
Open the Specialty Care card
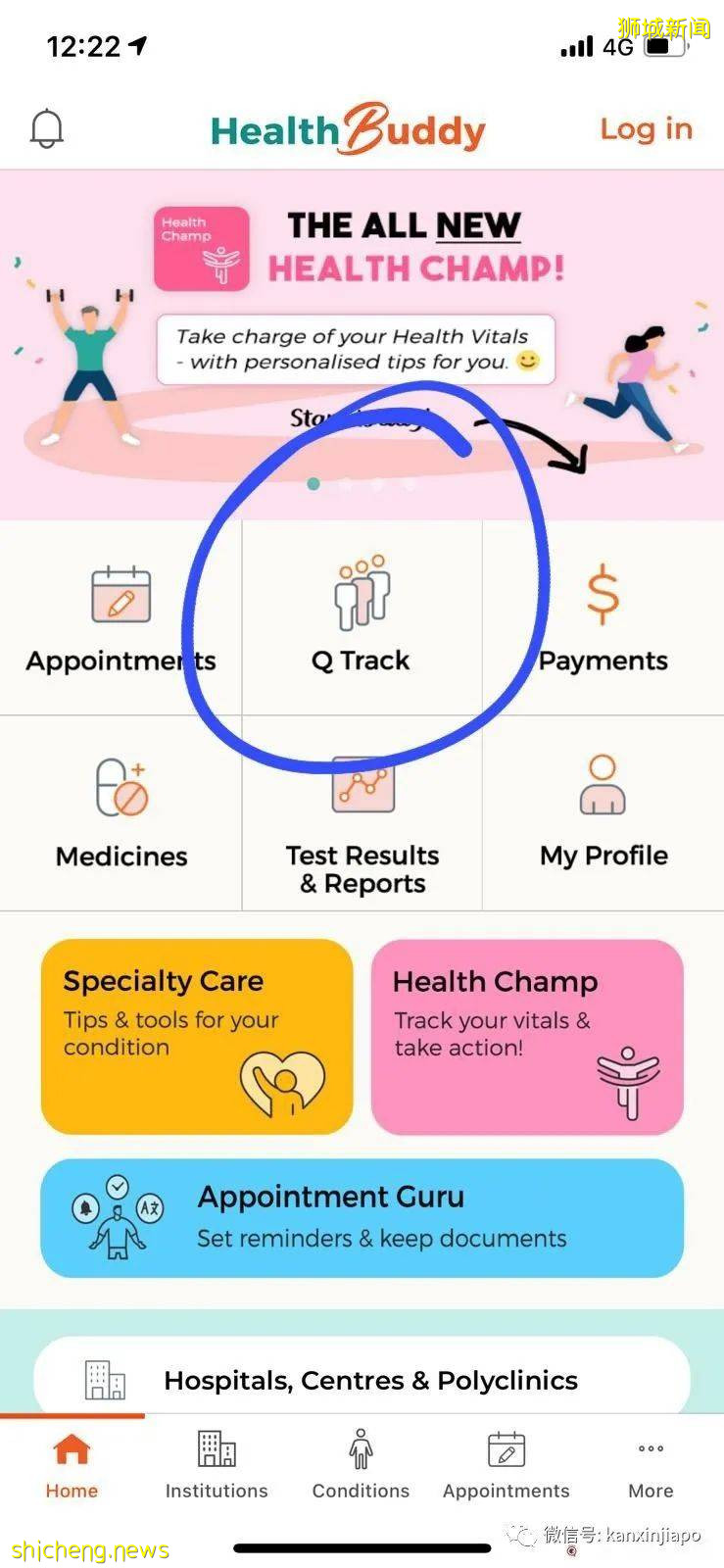point(197,1037)
